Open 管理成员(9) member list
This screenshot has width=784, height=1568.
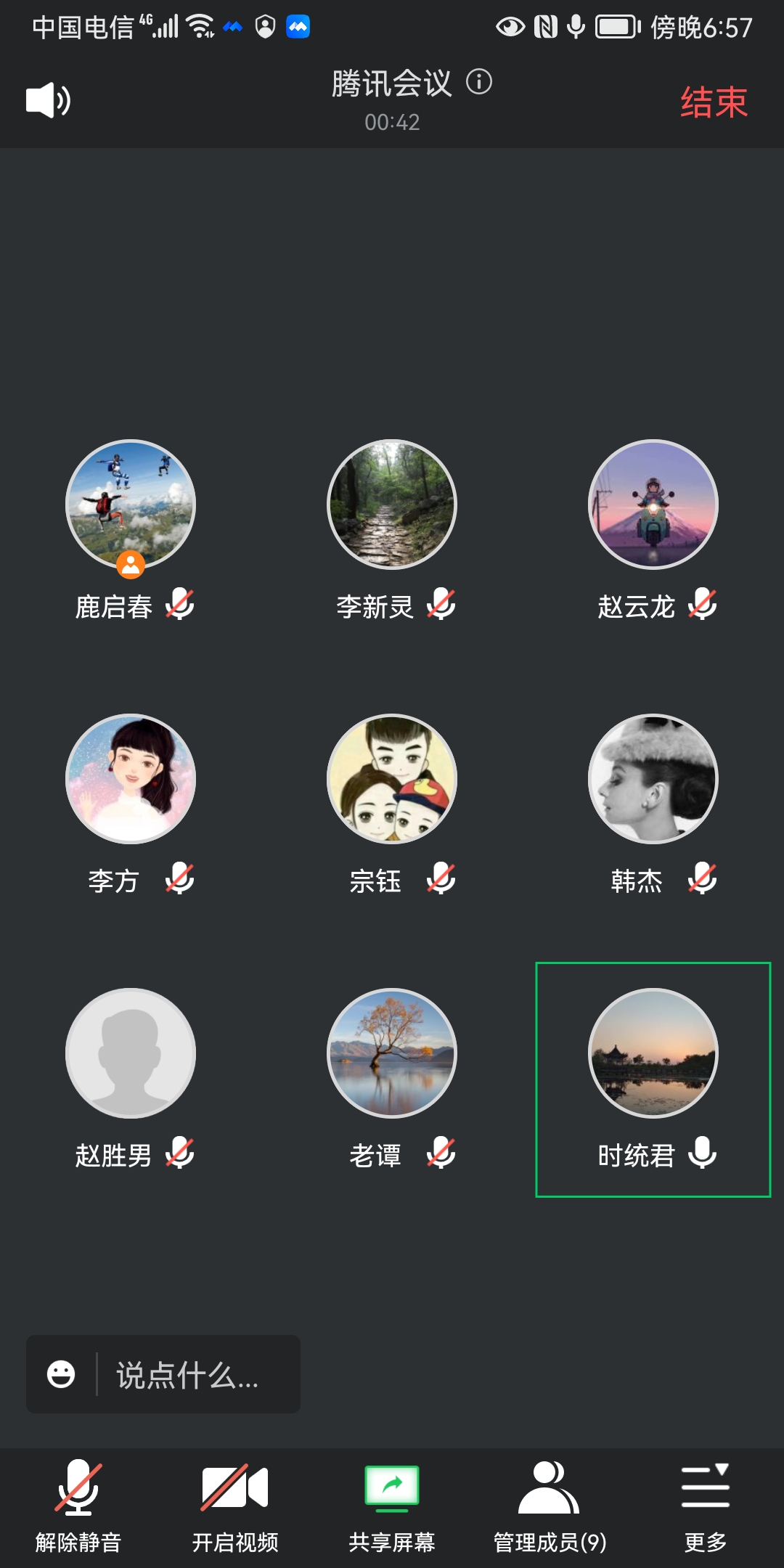tap(550, 1506)
